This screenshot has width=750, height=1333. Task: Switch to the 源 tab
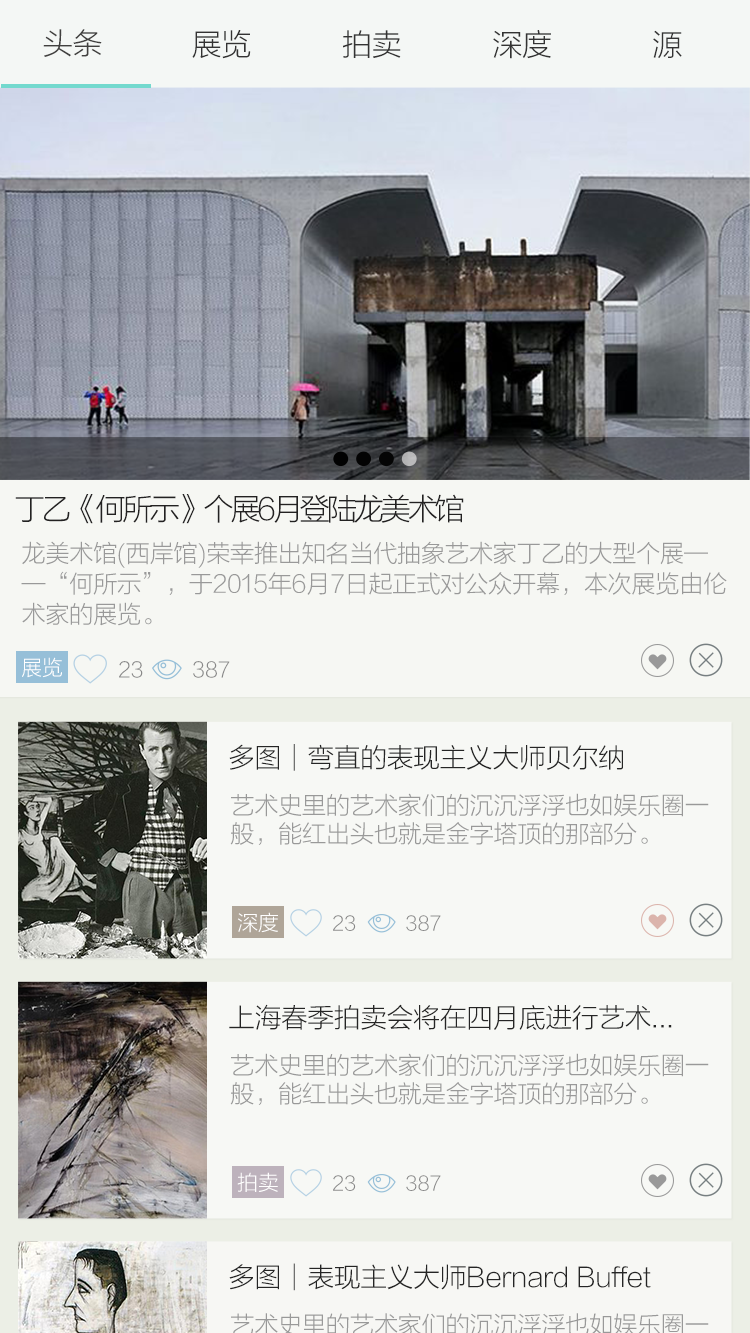[669, 45]
